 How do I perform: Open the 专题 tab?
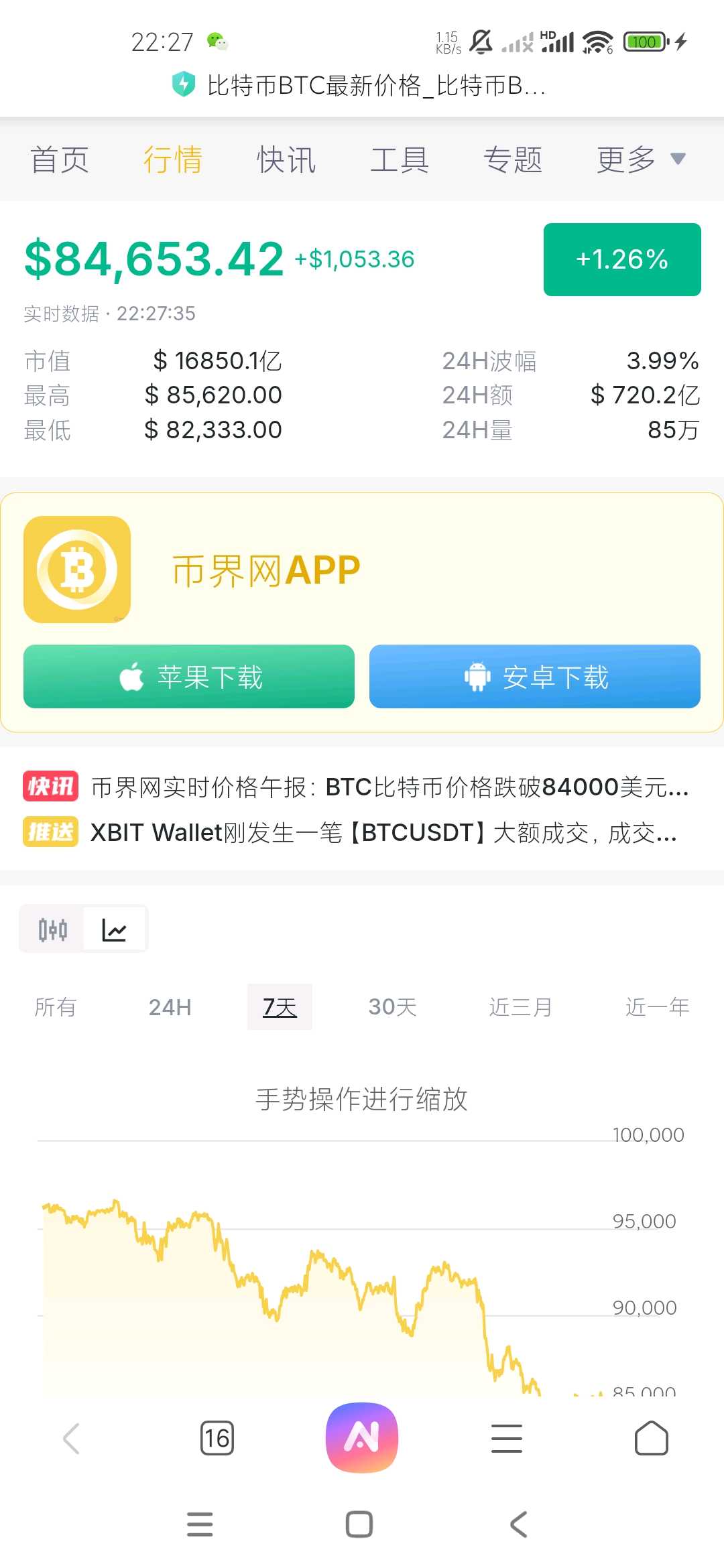click(x=513, y=159)
